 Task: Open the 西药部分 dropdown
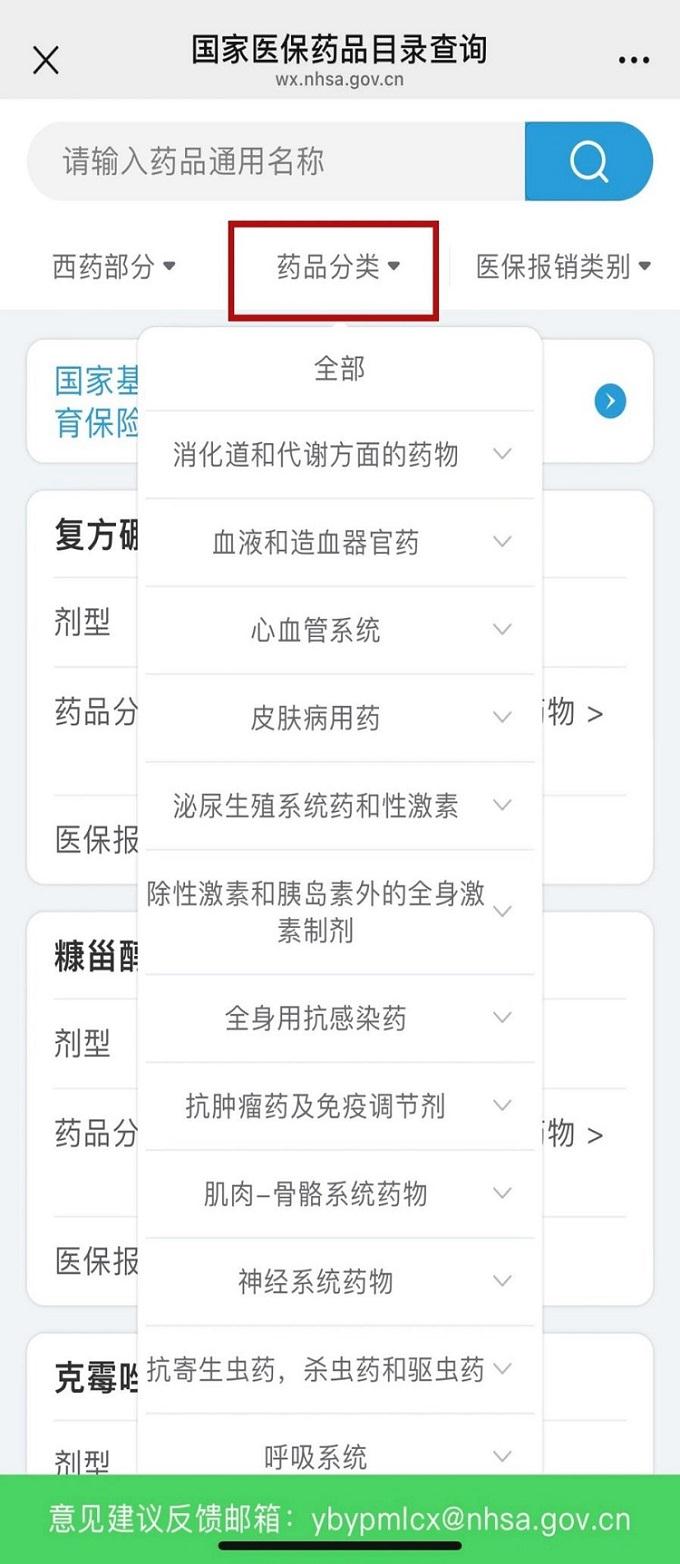(x=114, y=266)
